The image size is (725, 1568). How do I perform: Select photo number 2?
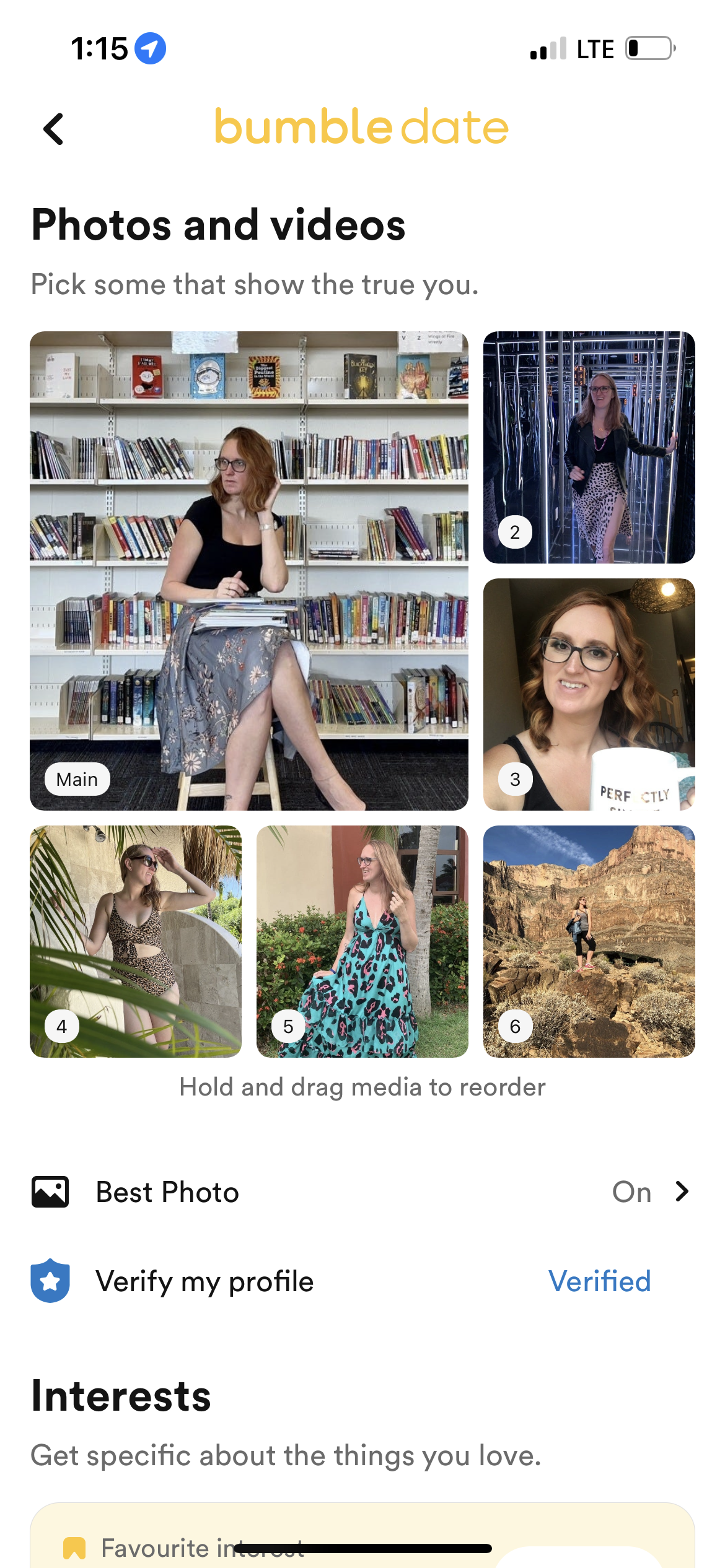tap(589, 447)
